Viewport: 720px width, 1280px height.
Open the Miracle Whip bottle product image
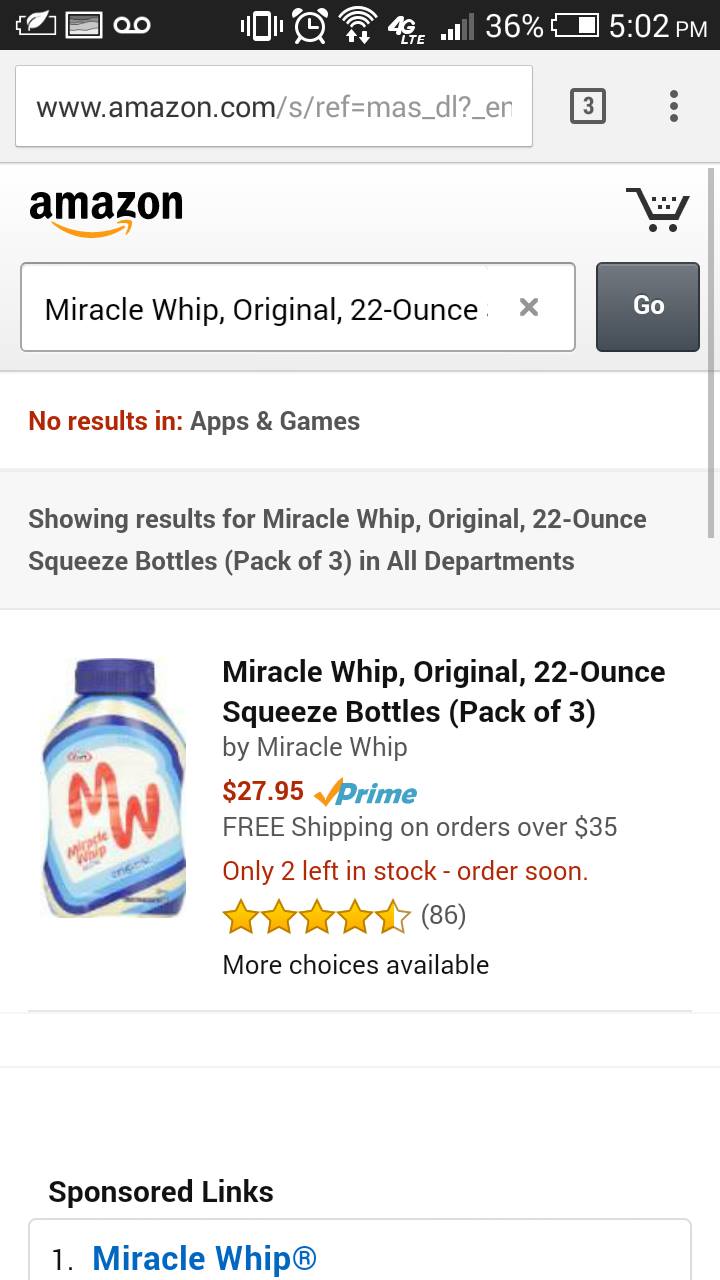(113, 788)
